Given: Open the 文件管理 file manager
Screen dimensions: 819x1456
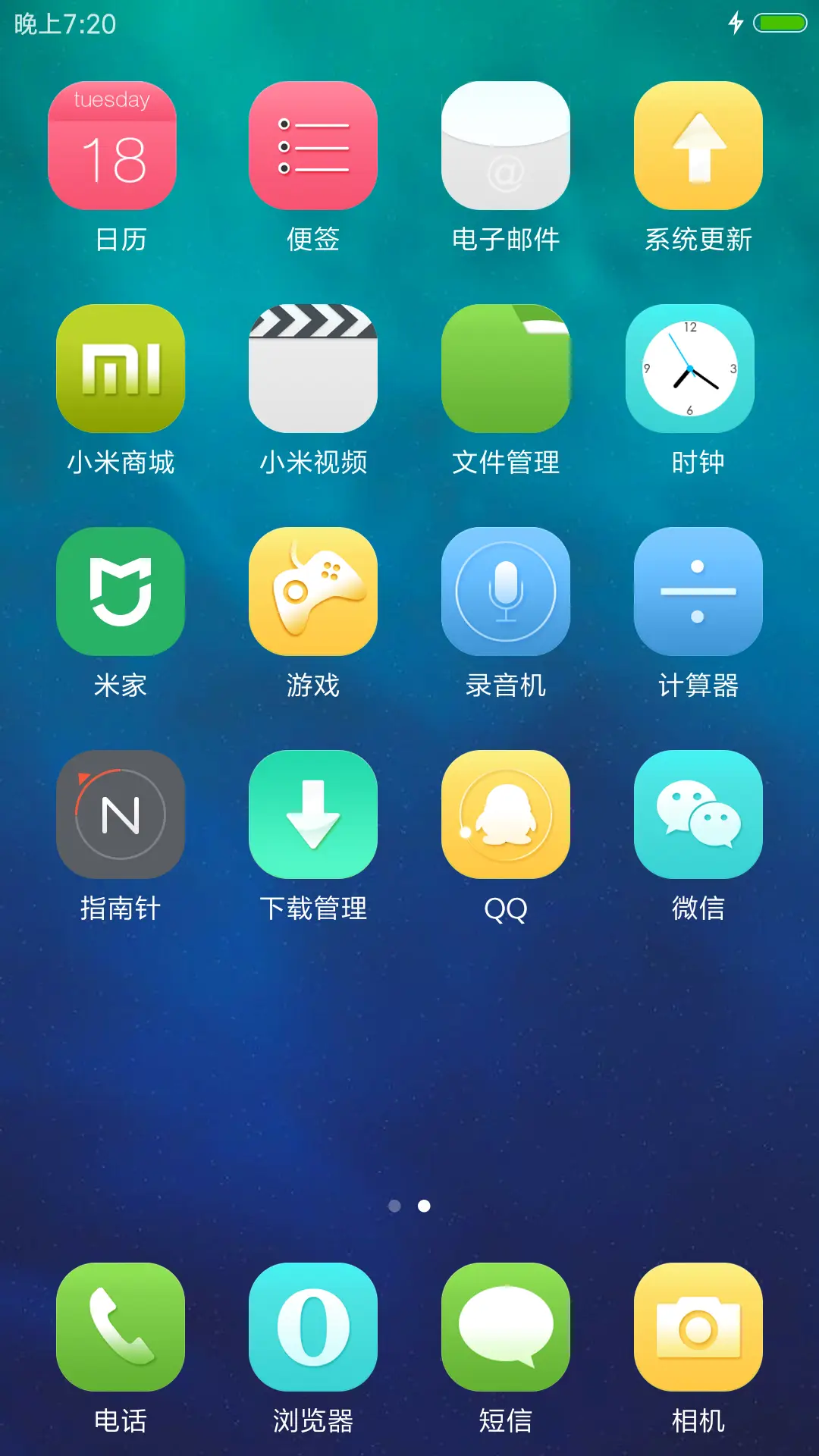Looking at the screenshot, I should (505, 369).
